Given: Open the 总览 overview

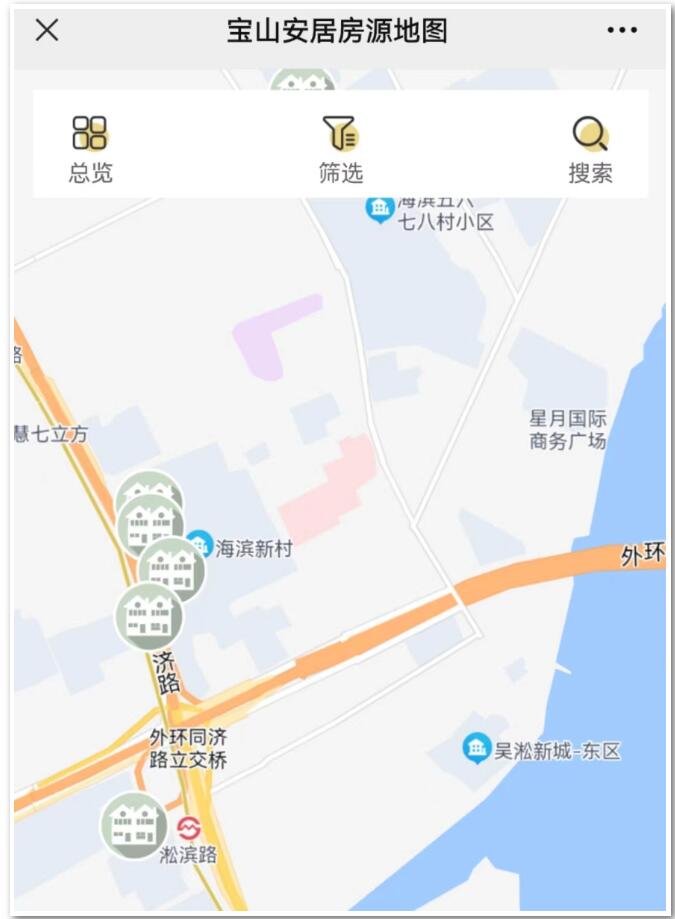Looking at the screenshot, I should (90, 149).
